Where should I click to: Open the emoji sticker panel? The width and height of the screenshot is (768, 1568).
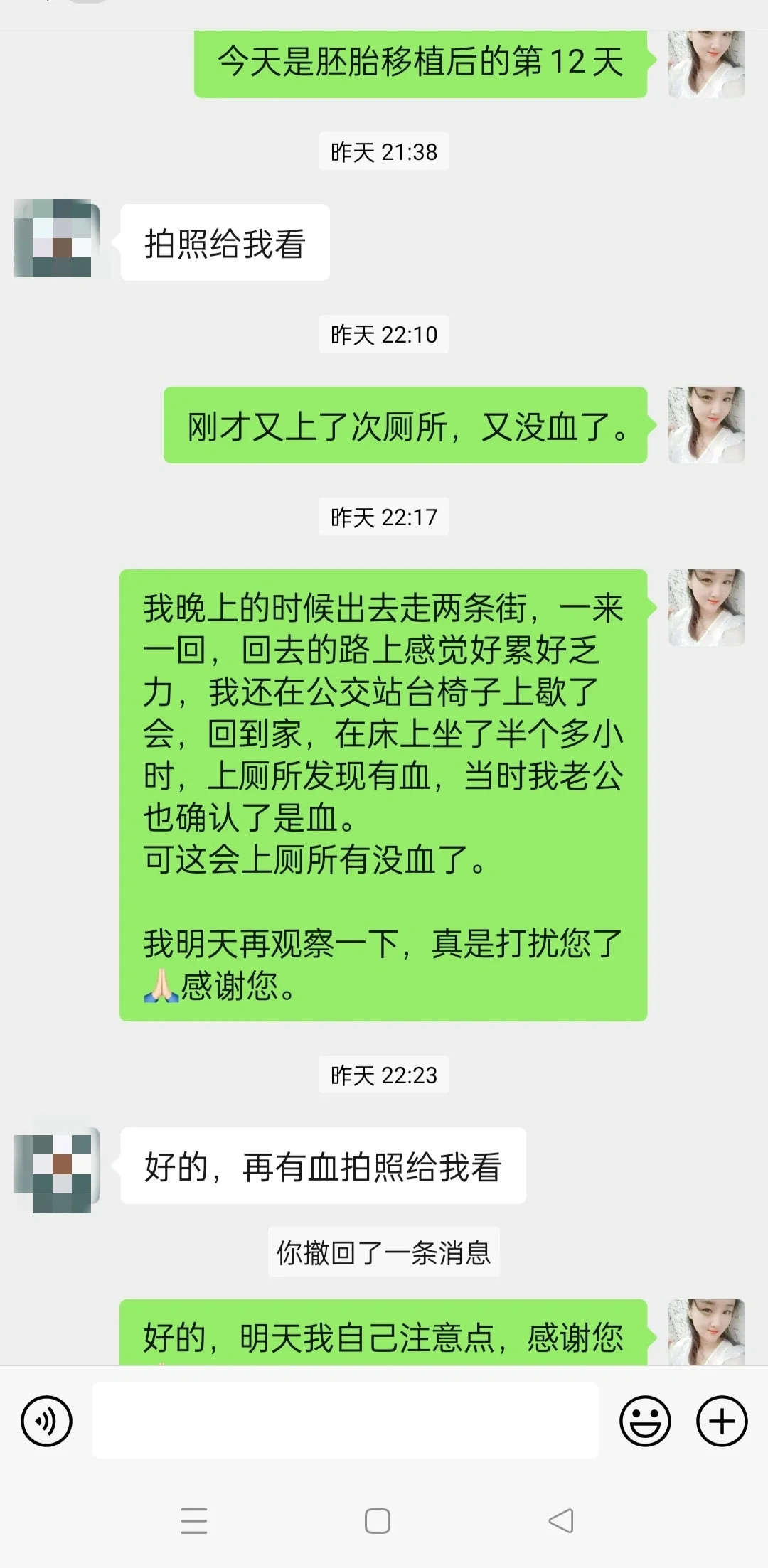pyautogui.click(x=645, y=1422)
